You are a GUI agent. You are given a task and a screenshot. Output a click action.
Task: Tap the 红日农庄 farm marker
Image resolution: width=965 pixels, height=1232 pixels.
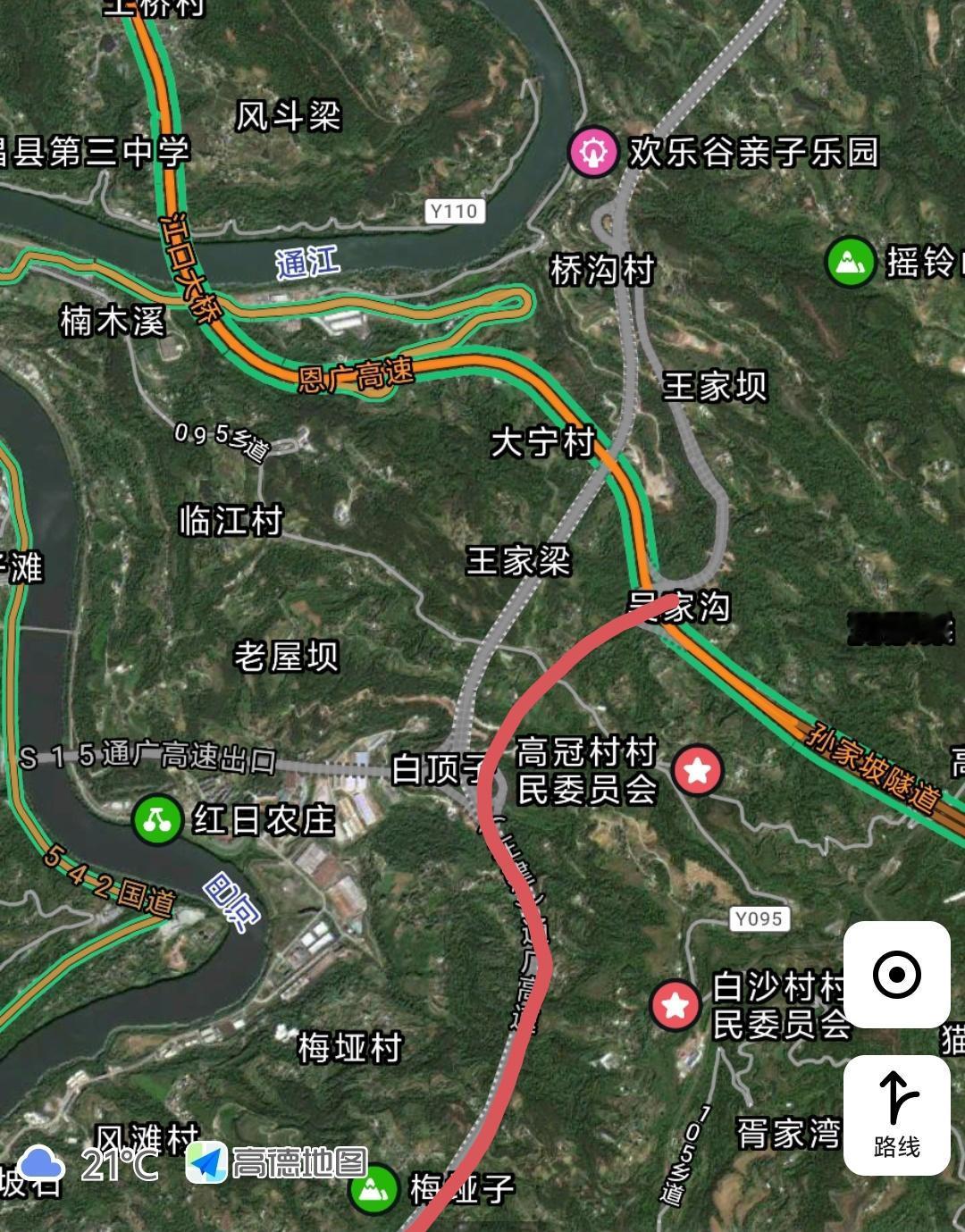click(x=156, y=819)
